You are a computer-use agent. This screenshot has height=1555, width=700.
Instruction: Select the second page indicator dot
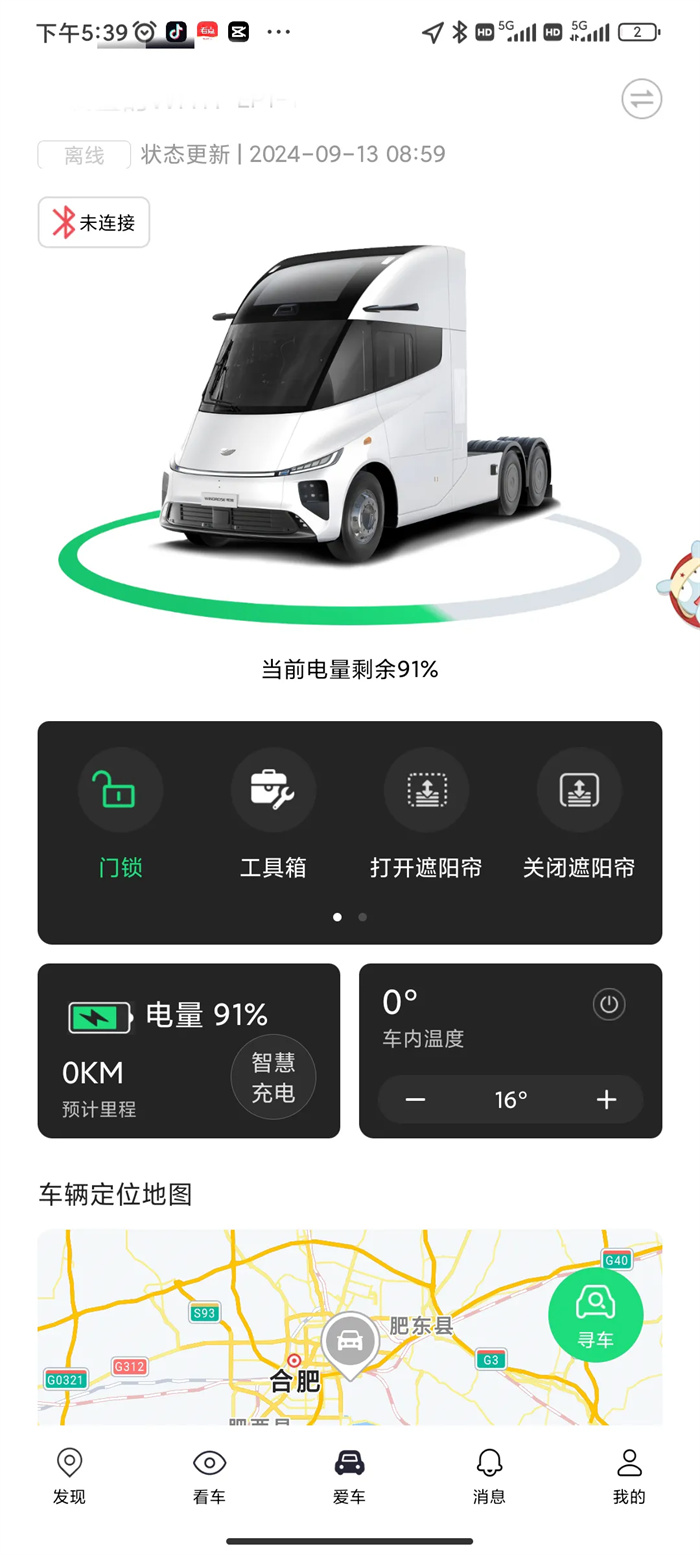point(362,916)
